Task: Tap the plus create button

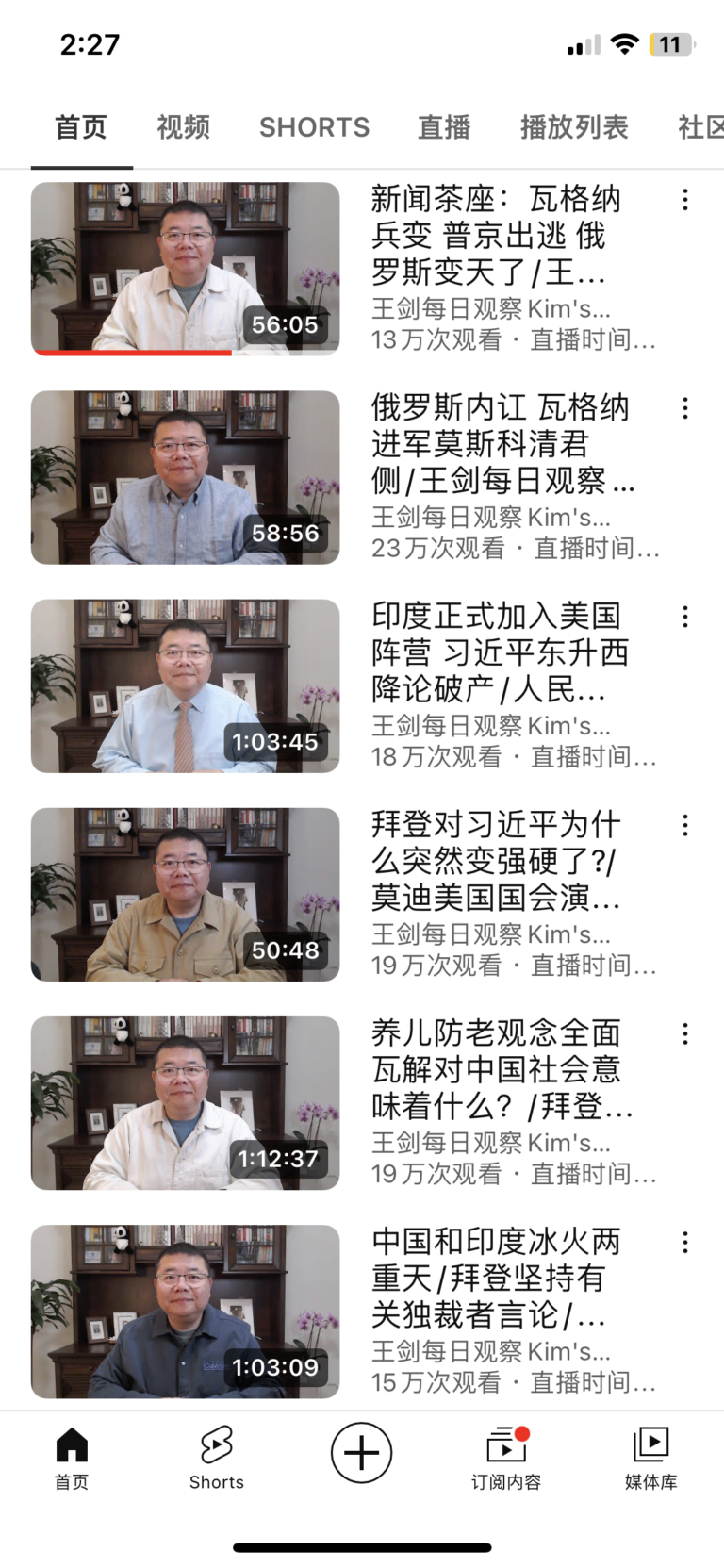Action: click(361, 1452)
